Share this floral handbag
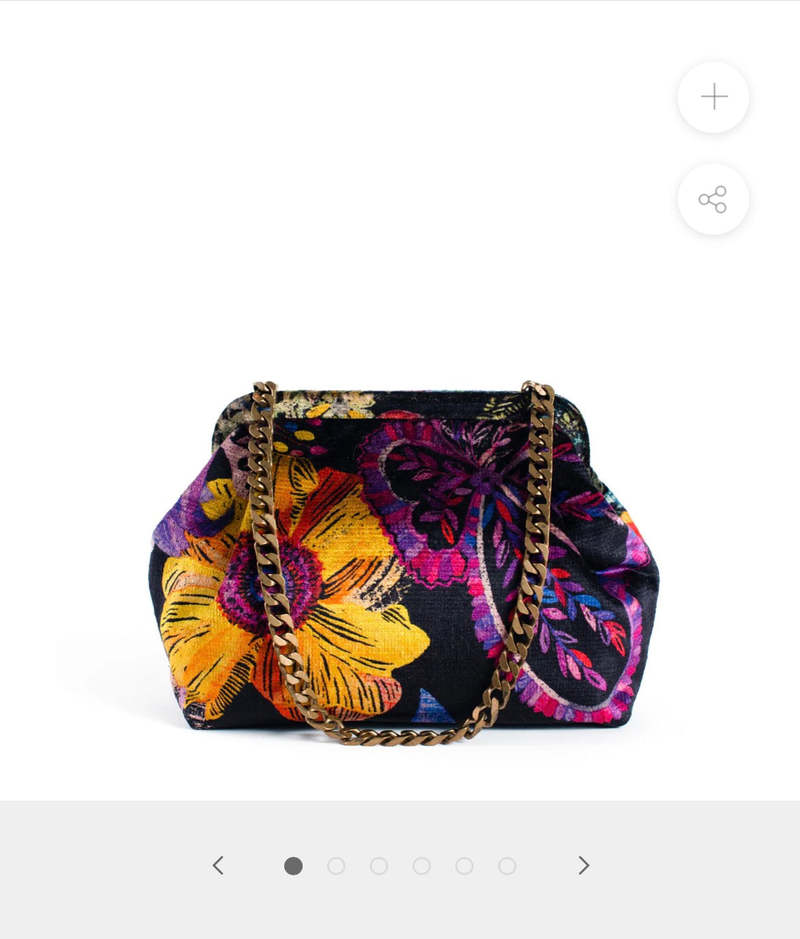Image resolution: width=800 pixels, height=939 pixels. [713, 199]
